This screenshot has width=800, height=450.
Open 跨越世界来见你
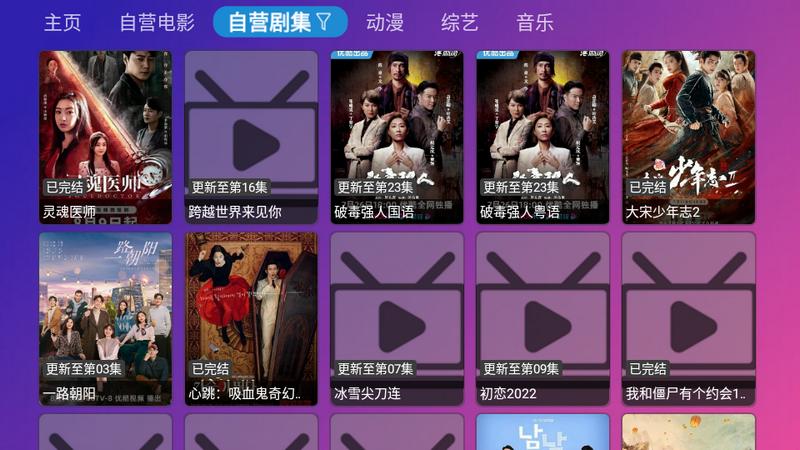click(251, 137)
